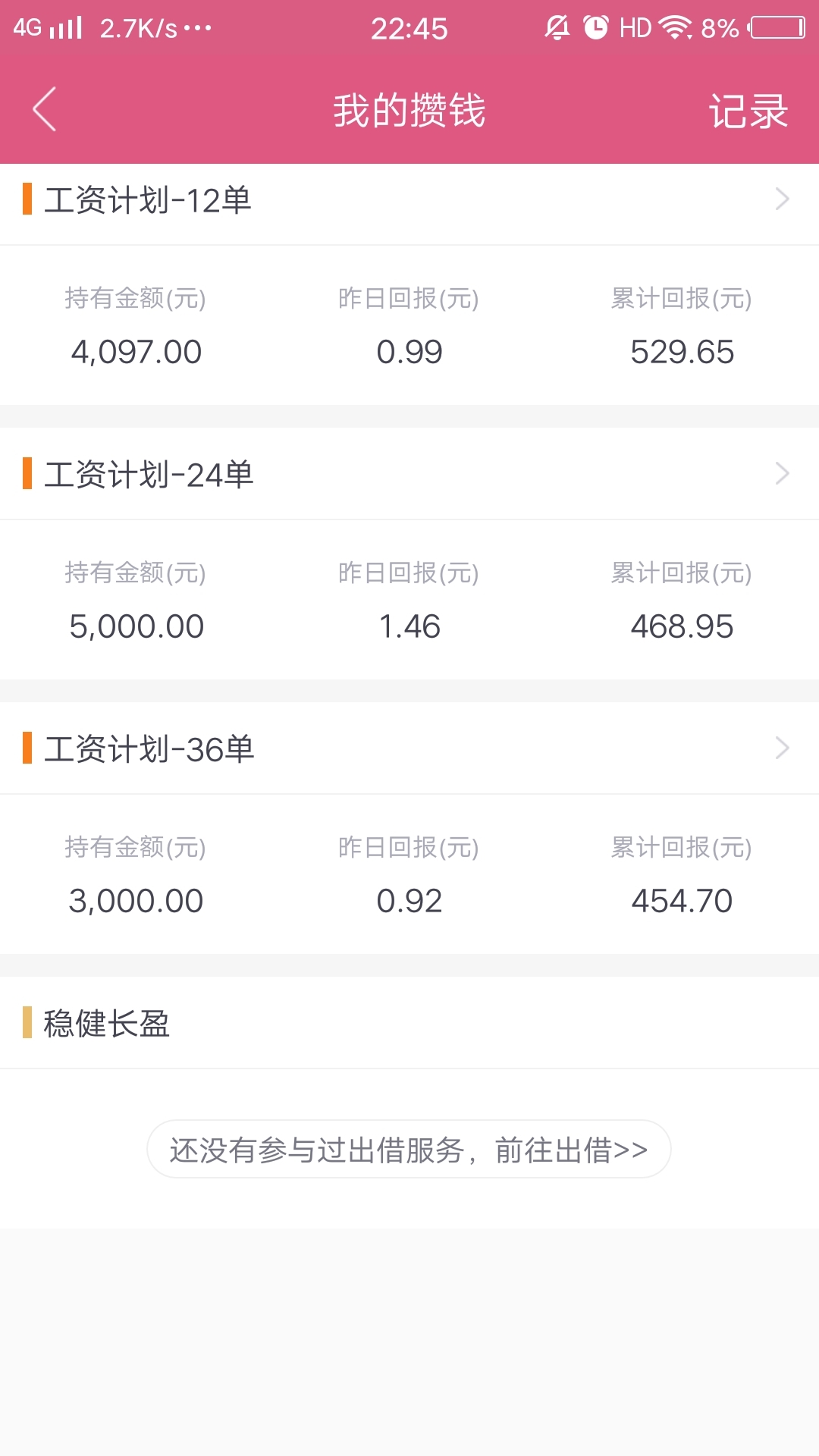The width and height of the screenshot is (819, 1456).
Task: Go back using the top-left arrow
Action: 45,109
